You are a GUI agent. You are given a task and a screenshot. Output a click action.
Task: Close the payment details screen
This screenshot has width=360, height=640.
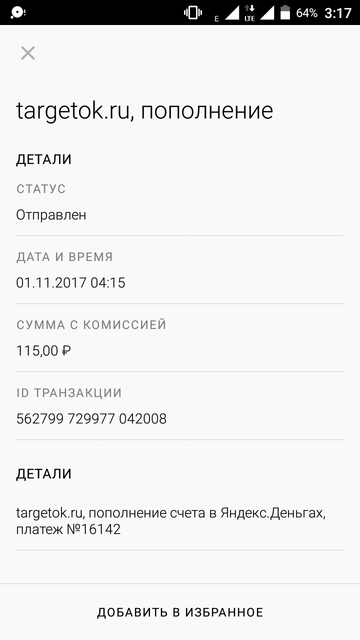point(28,53)
